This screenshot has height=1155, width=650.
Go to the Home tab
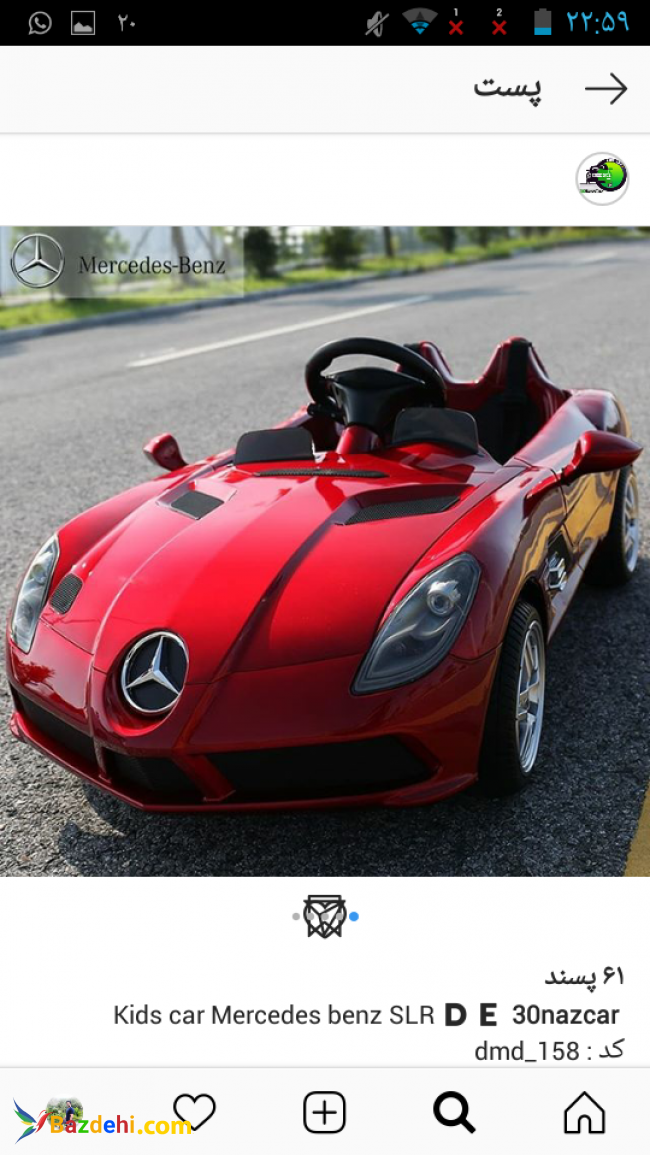click(584, 1112)
